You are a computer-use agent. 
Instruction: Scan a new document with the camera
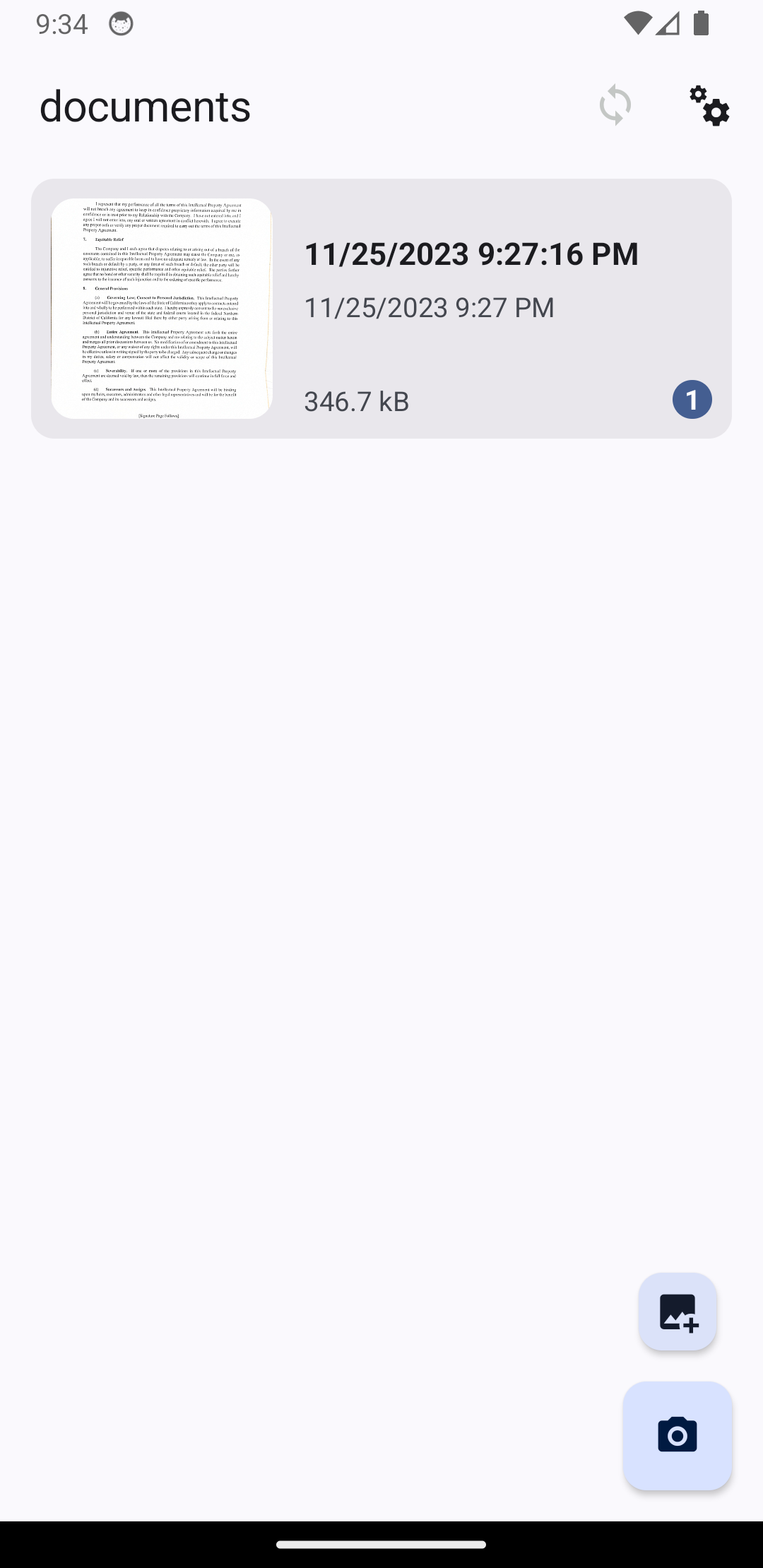point(677,1435)
